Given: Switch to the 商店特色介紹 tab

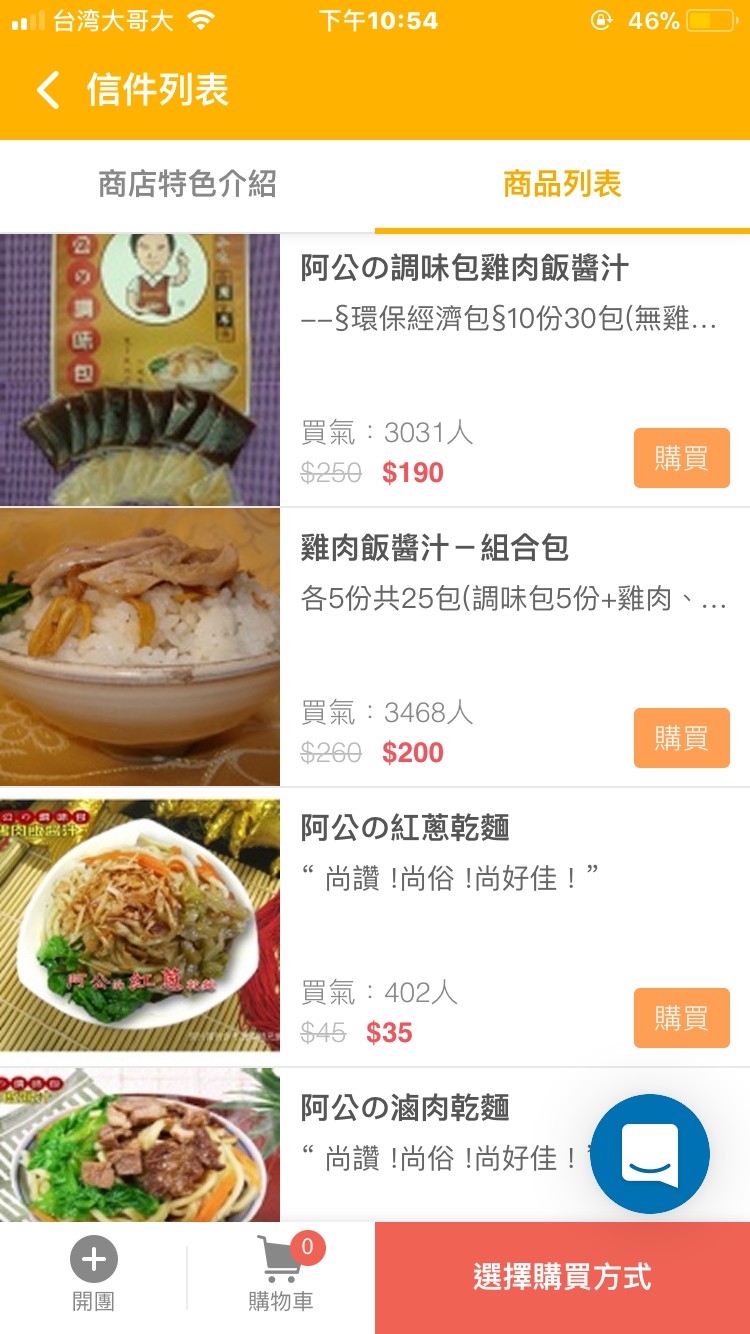Looking at the screenshot, I should [x=187, y=185].
